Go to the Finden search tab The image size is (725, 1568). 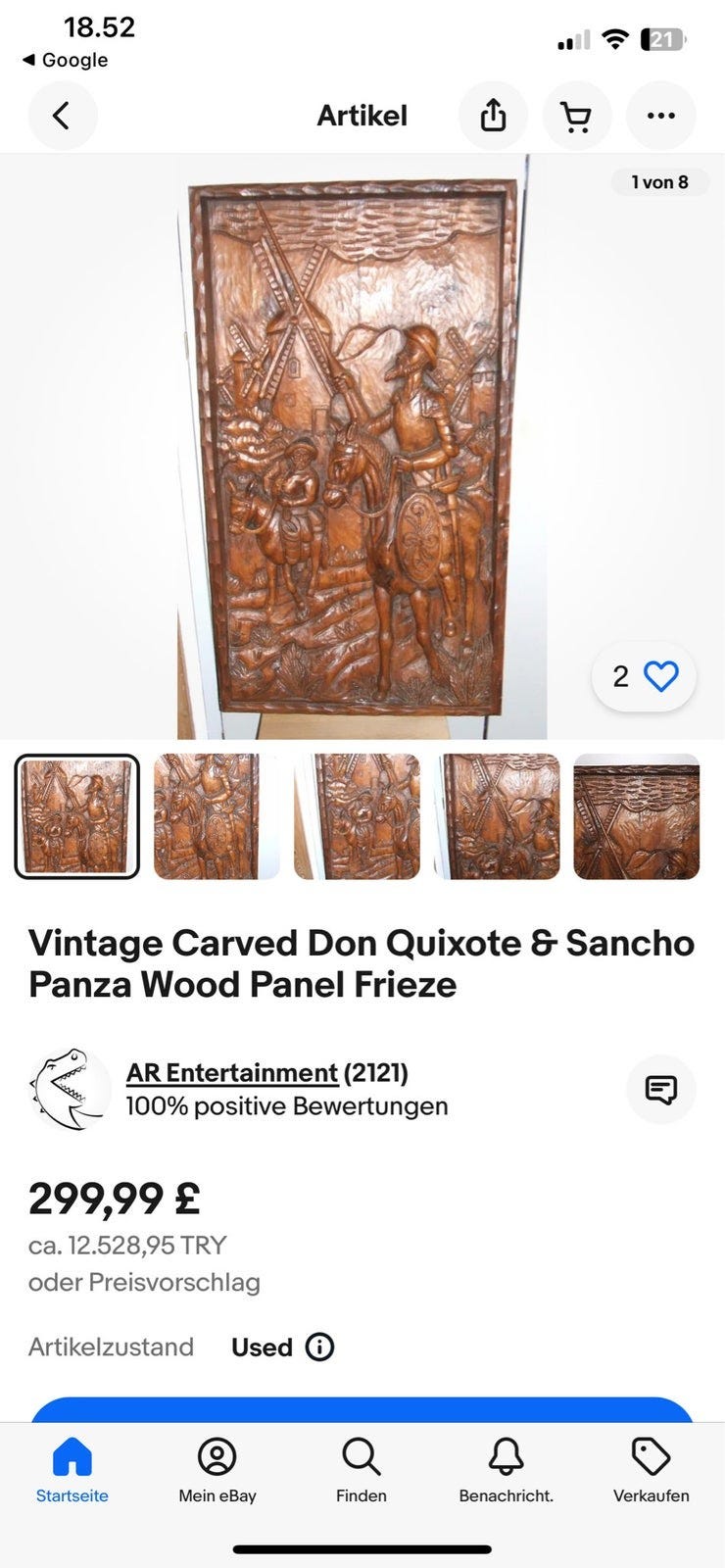click(362, 1470)
